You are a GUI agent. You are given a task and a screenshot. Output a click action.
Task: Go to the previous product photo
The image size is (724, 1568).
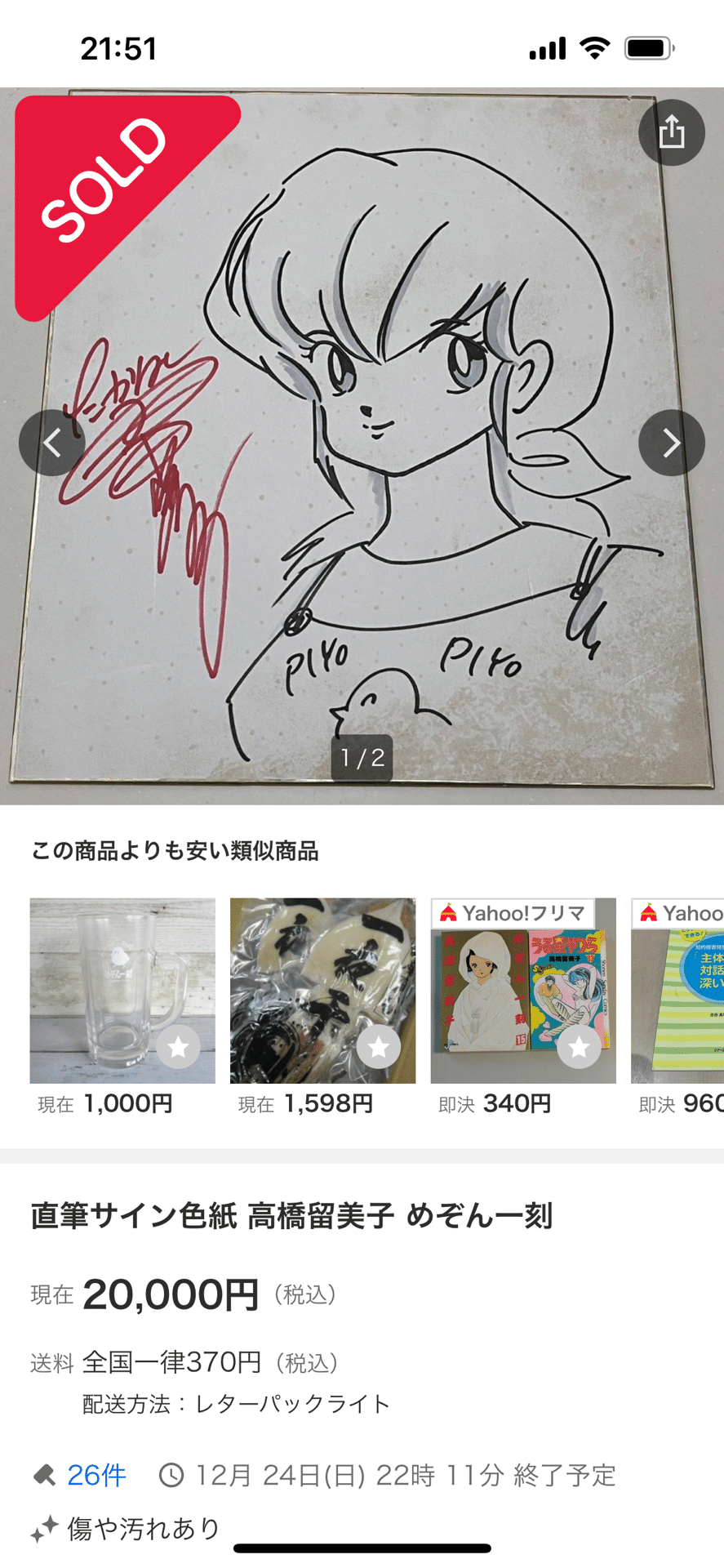pos(52,443)
